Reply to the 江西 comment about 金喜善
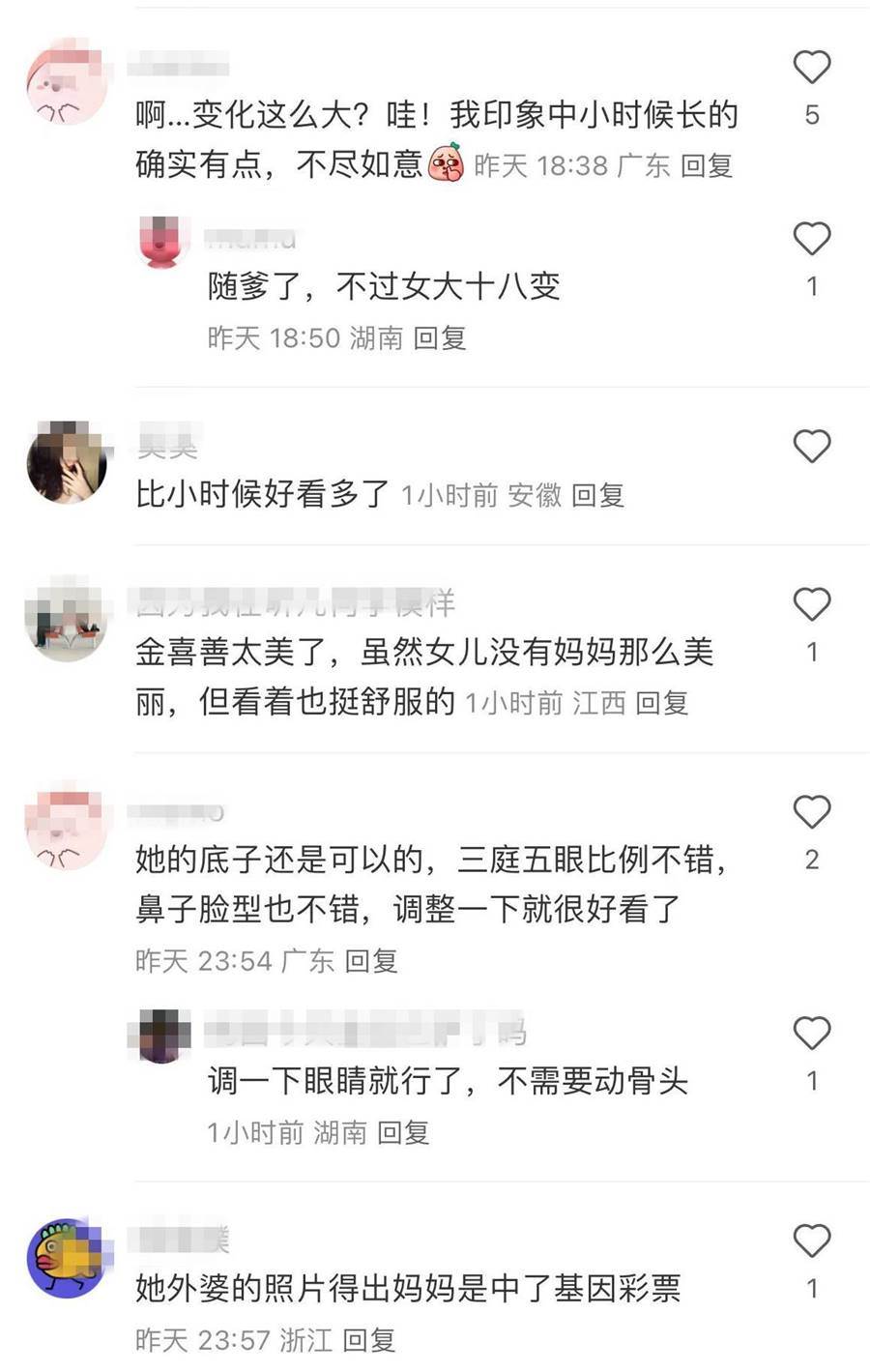 pyautogui.click(x=661, y=703)
